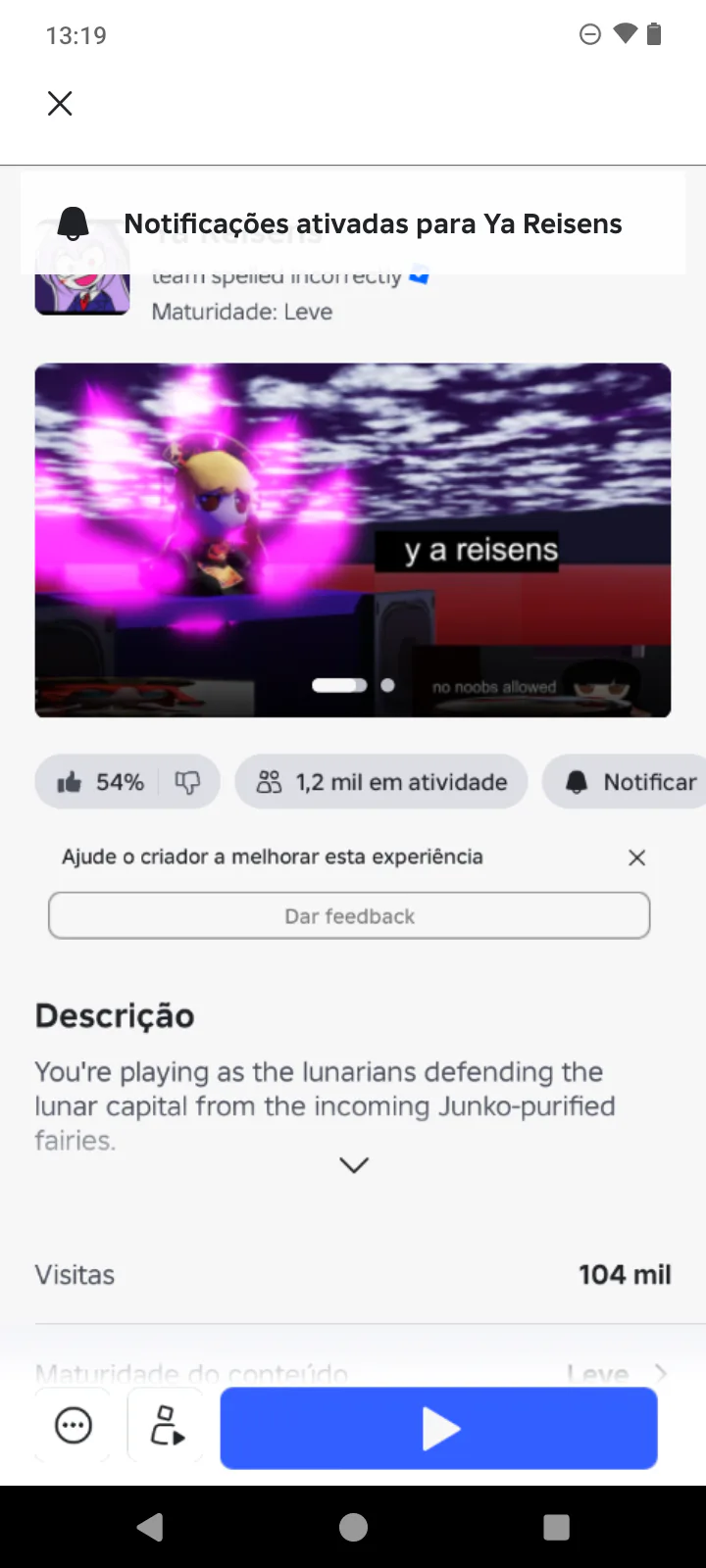Start playing Ya Reisens
The height and width of the screenshot is (1568, 706).
[438, 1428]
